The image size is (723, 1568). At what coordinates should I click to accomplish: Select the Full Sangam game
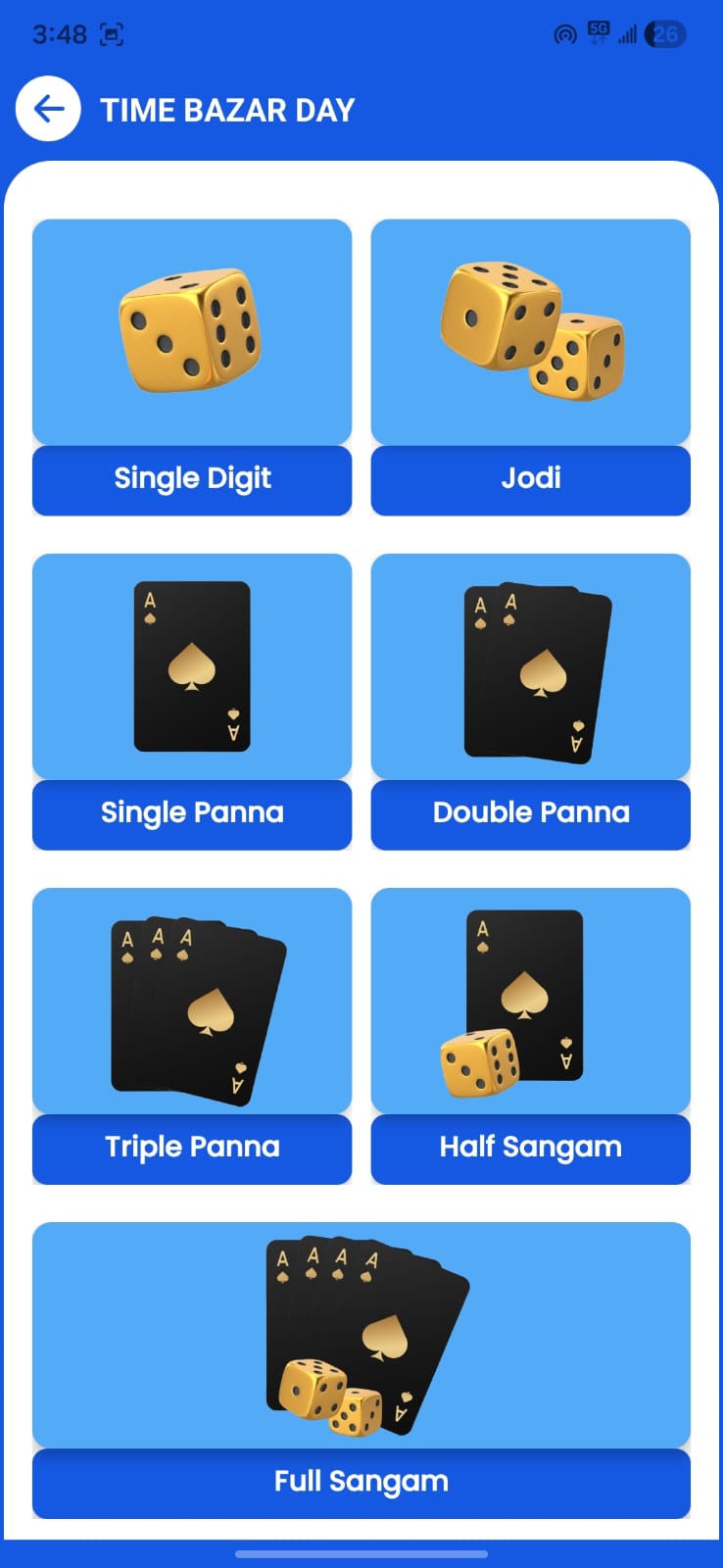pos(361,1369)
